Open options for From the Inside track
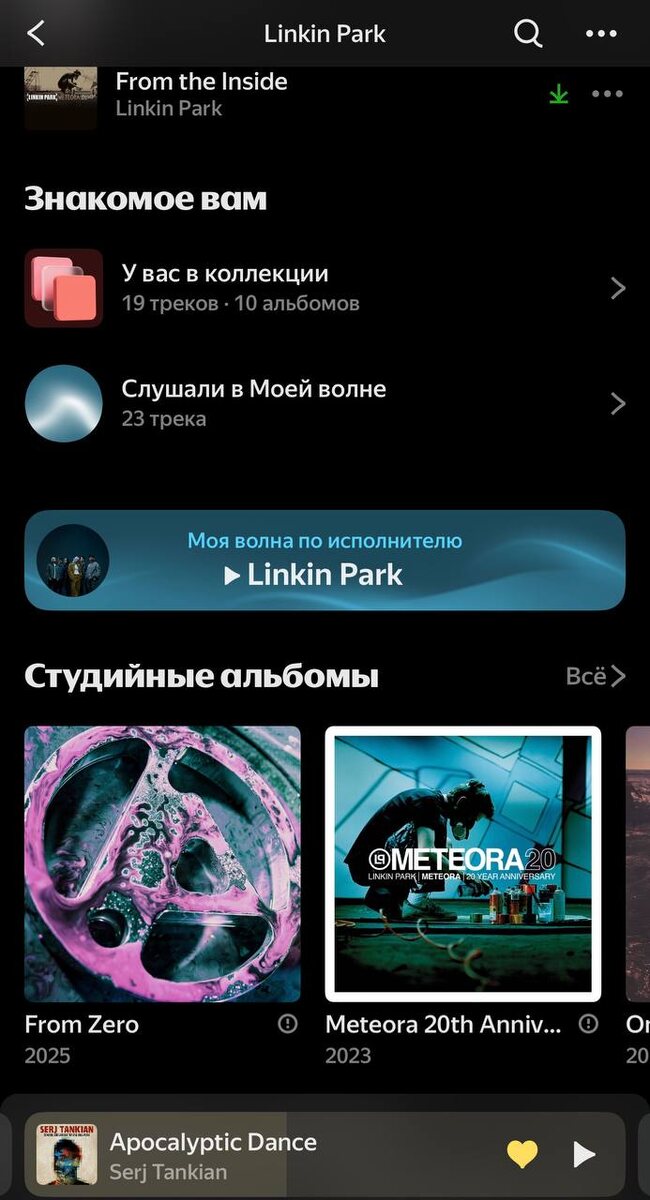Screen dimensions: 650x1200 (x=607, y=94)
